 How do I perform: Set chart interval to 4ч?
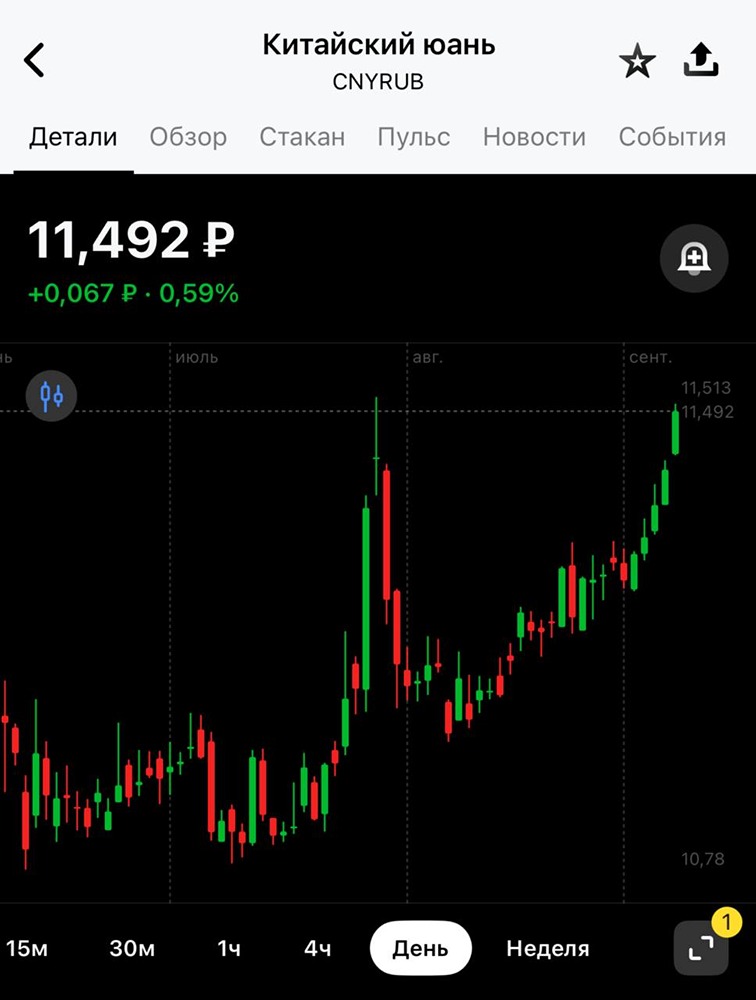(317, 948)
